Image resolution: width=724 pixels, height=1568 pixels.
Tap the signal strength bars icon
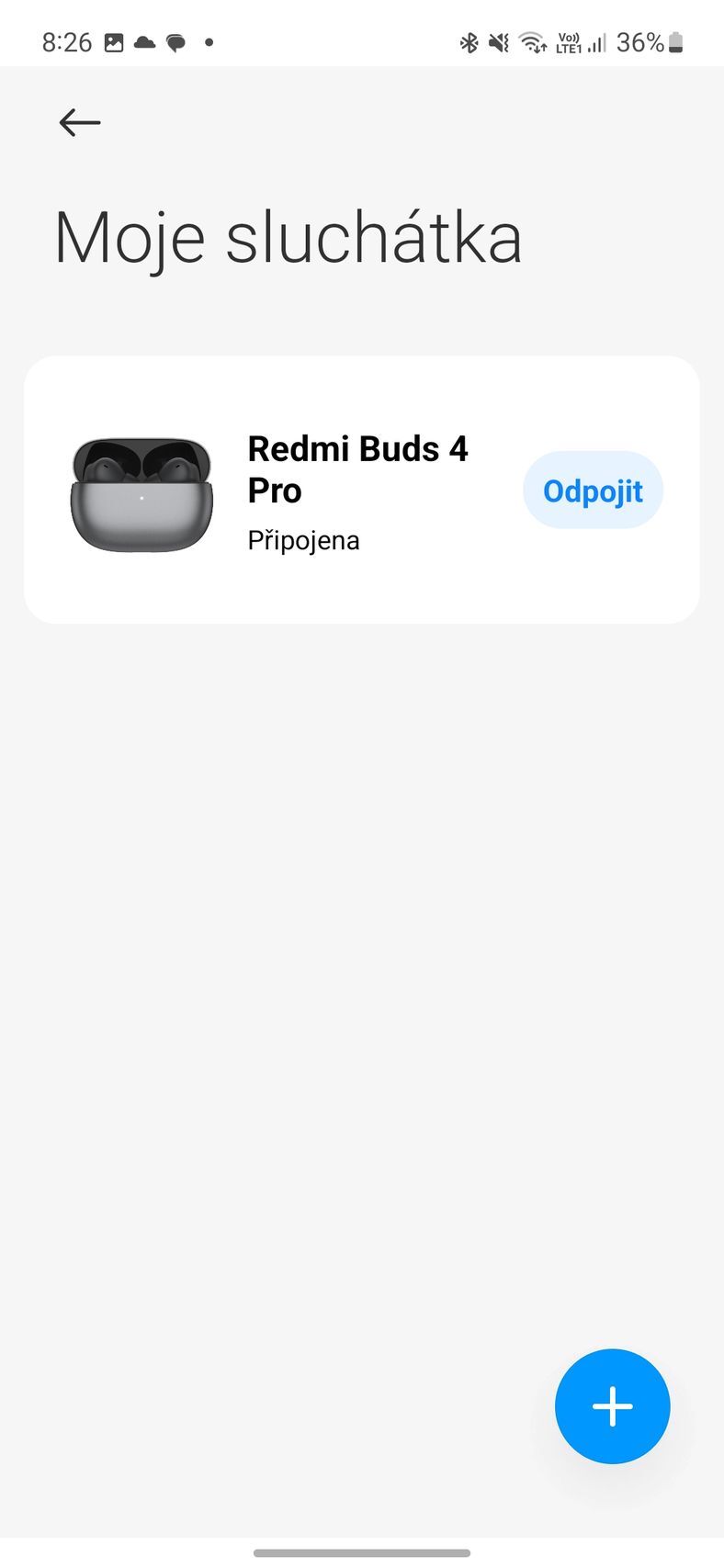click(598, 42)
